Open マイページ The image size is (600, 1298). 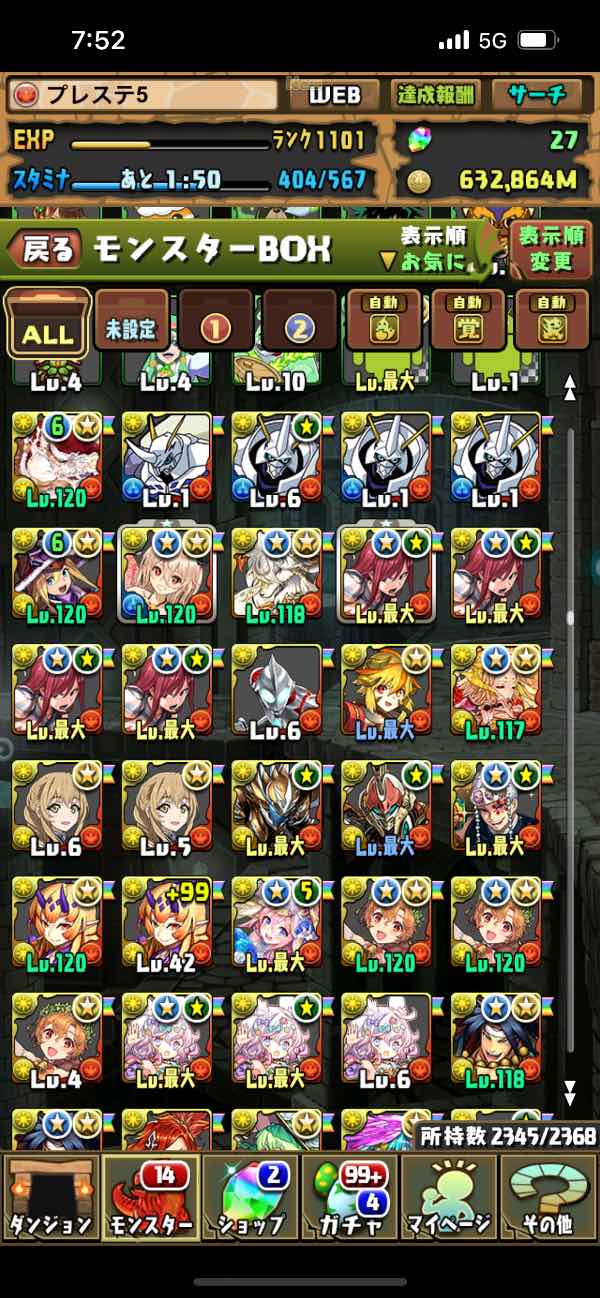coord(448,1196)
